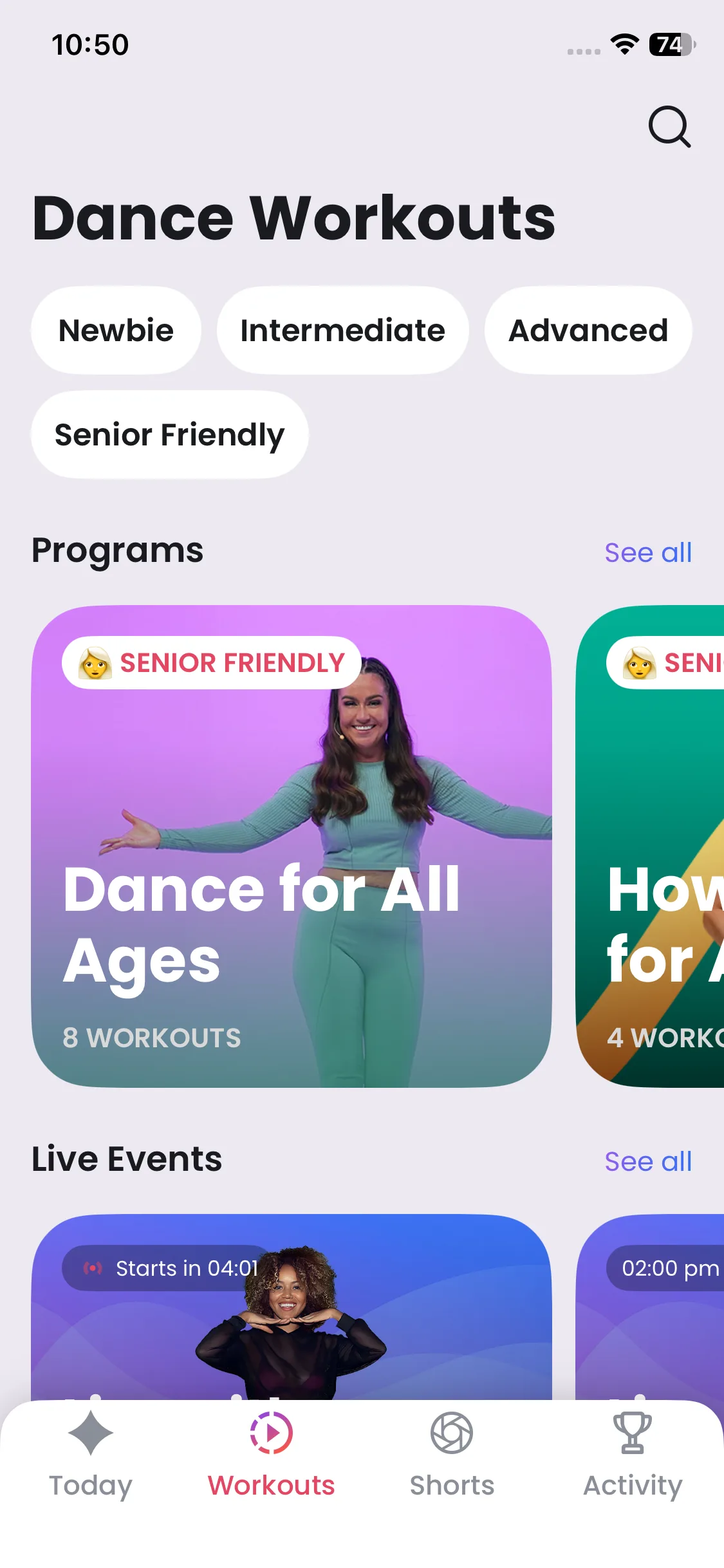Viewport: 724px width, 1568px height.
Task: Open the search magnifier icon
Action: coord(669,127)
